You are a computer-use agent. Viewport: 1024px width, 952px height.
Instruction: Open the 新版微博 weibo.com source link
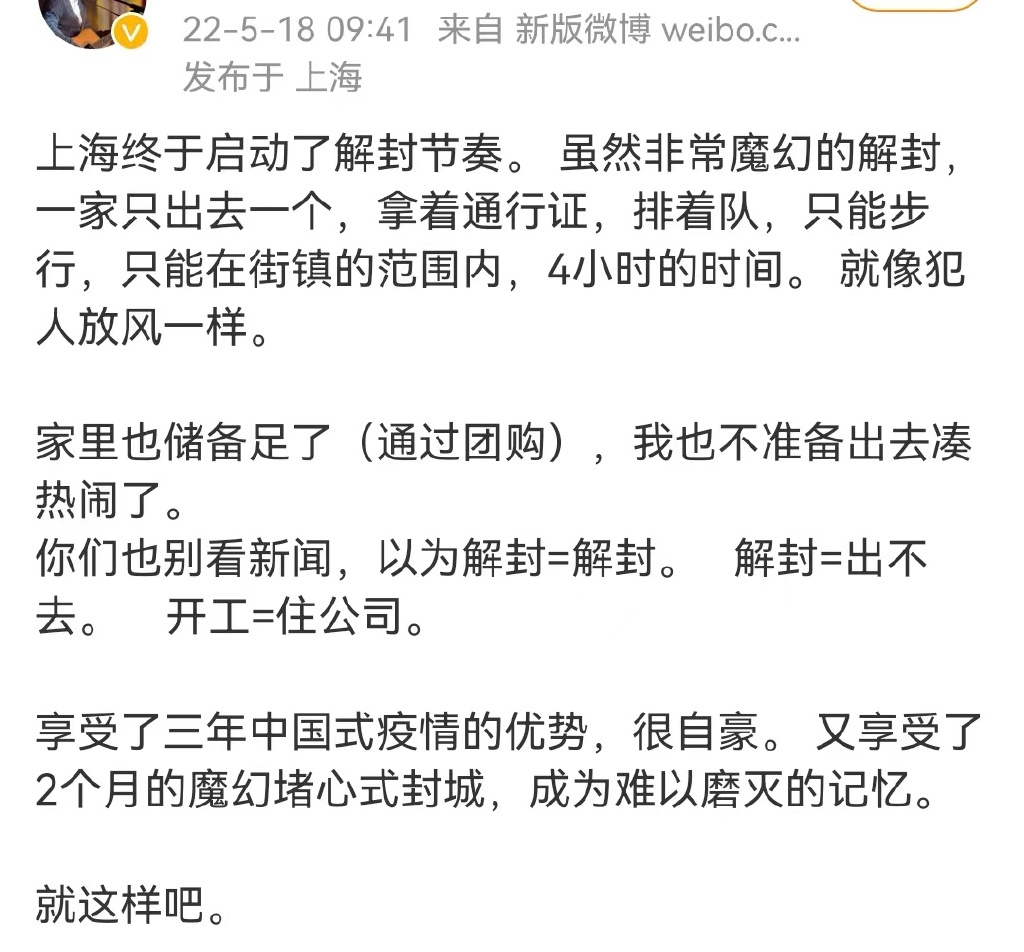point(657,29)
